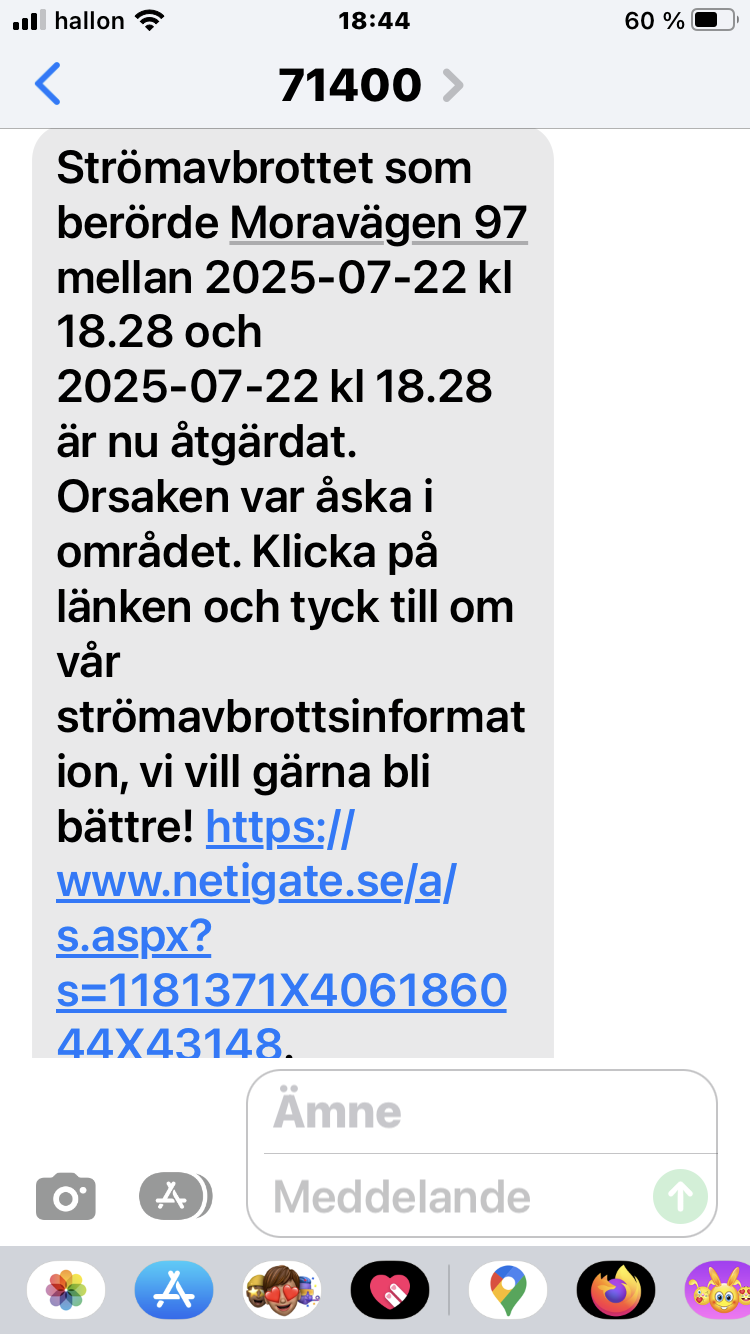This screenshot has width=750, height=1334.
Task: Toggle the App Store apps drawer
Action: 174,1196
